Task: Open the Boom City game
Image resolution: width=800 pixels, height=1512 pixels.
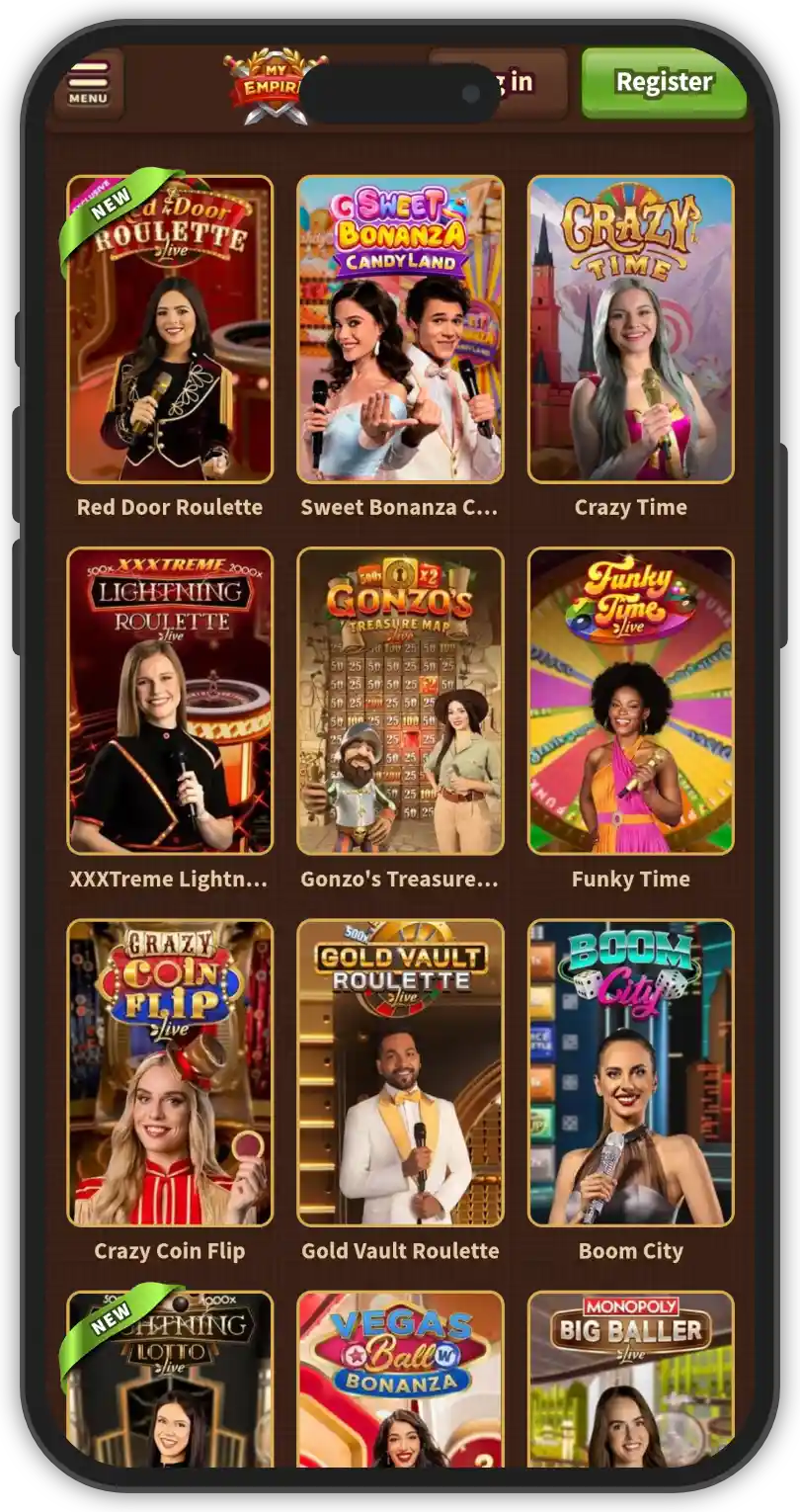Action: click(631, 1072)
